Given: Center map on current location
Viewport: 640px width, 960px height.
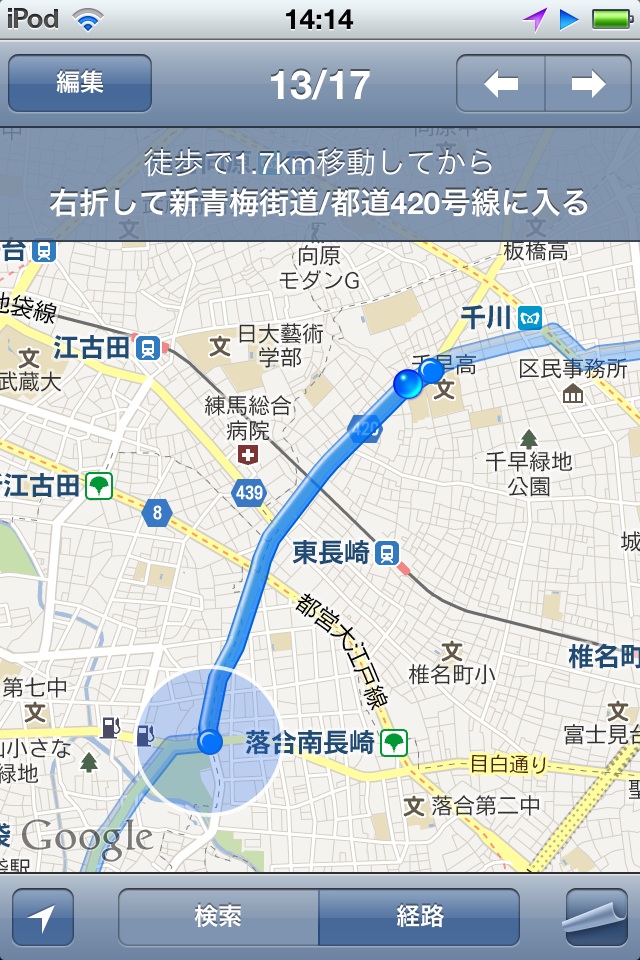Looking at the screenshot, I should click(43, 918).
